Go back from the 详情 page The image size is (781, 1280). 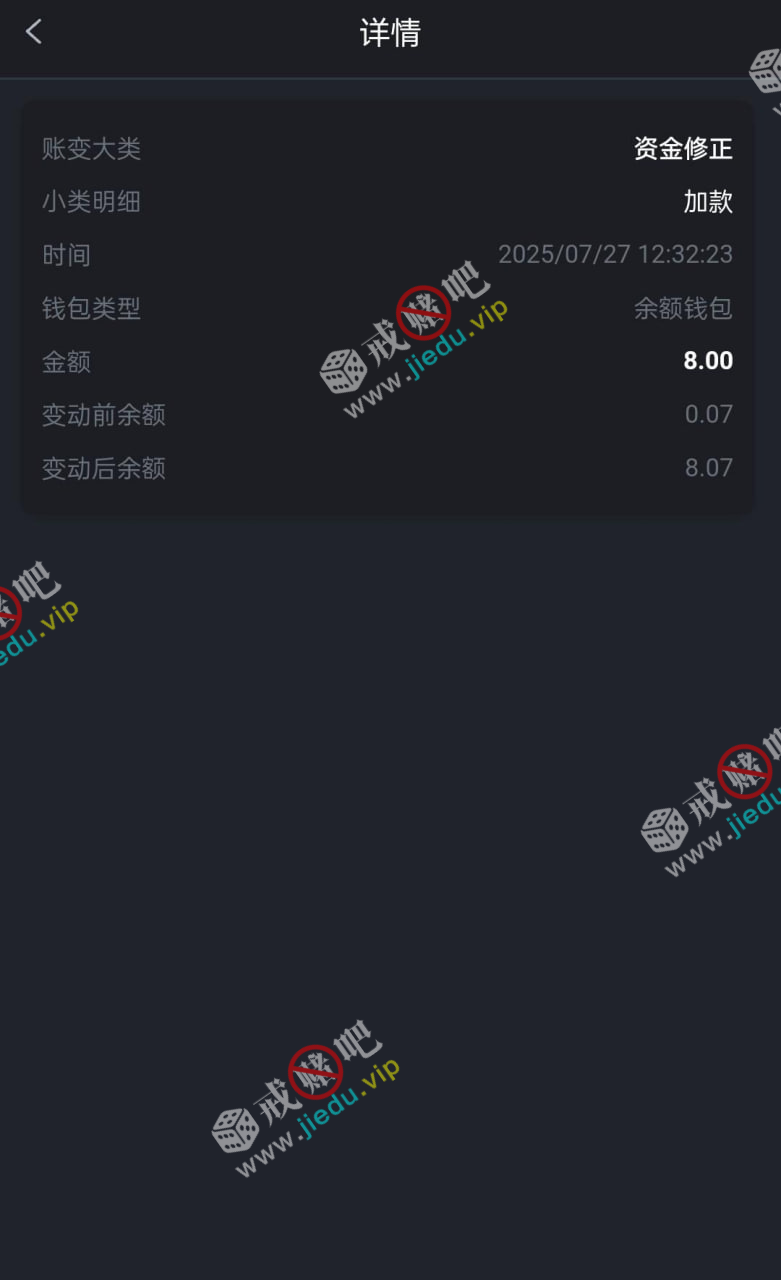pyautogui.click(x=34, y=32)
